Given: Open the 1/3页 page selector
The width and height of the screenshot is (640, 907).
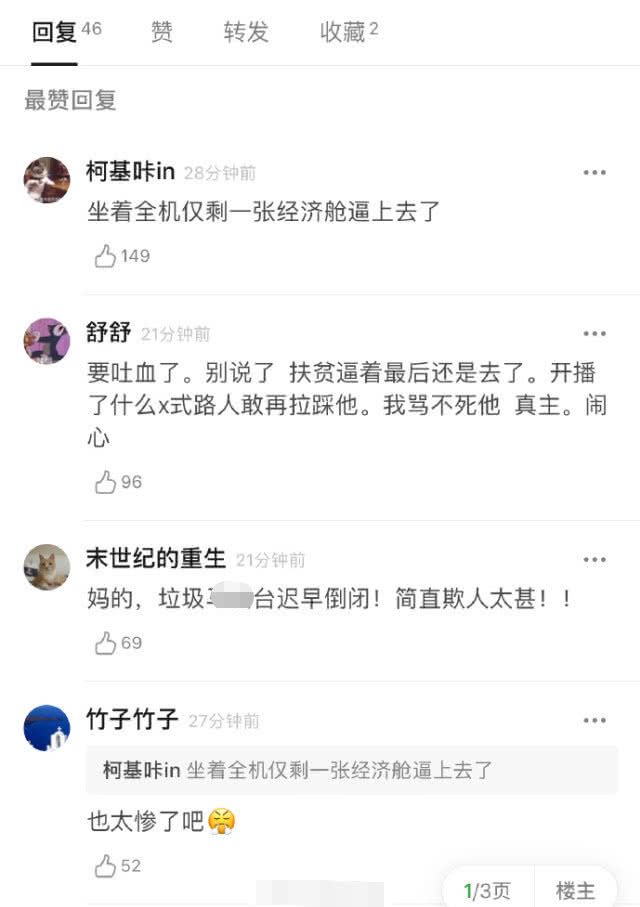Looking at the screenshot, I should point(488,890).
